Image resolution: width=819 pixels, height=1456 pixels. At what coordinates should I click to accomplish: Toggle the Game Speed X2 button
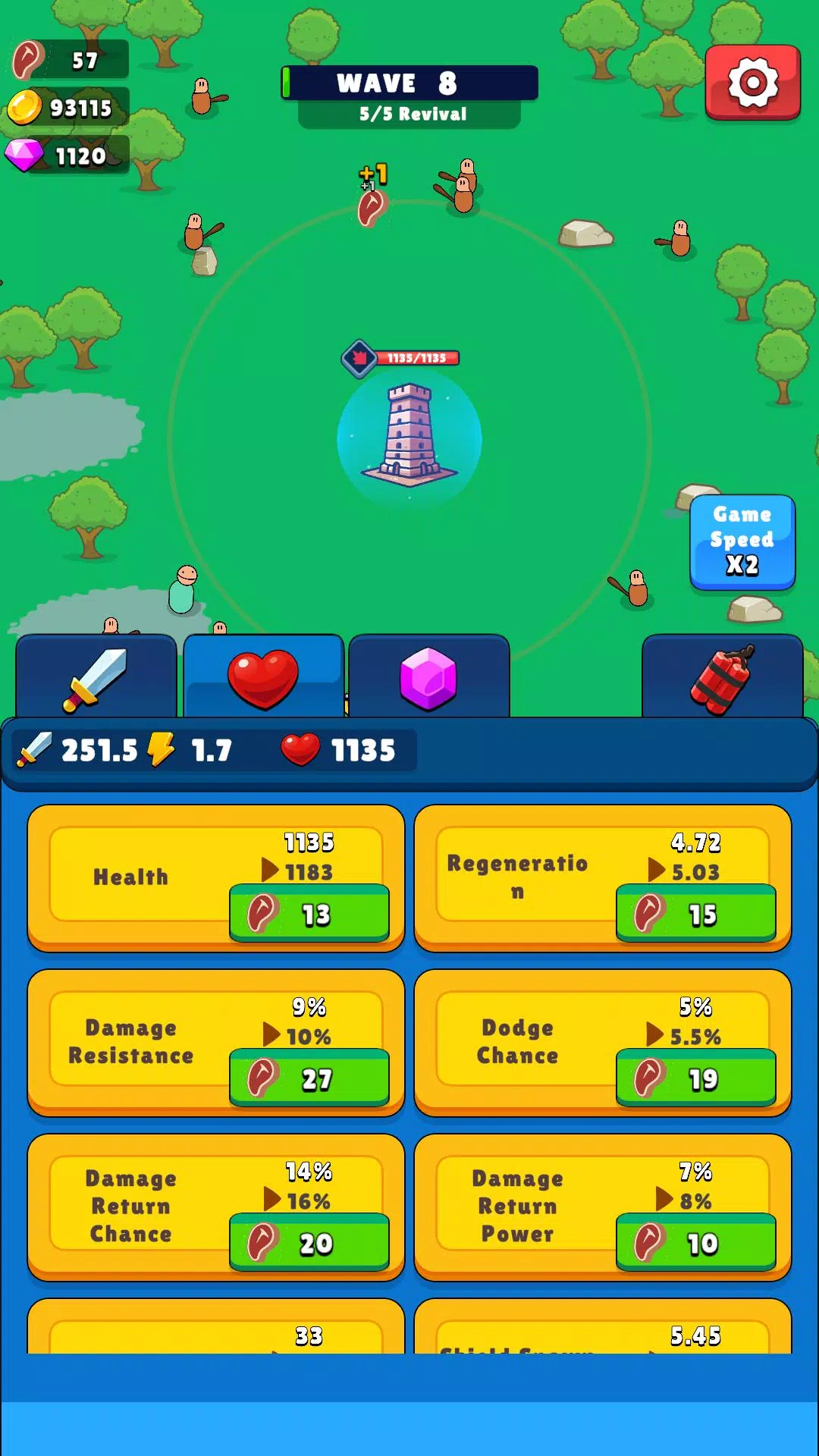[742, 541]
